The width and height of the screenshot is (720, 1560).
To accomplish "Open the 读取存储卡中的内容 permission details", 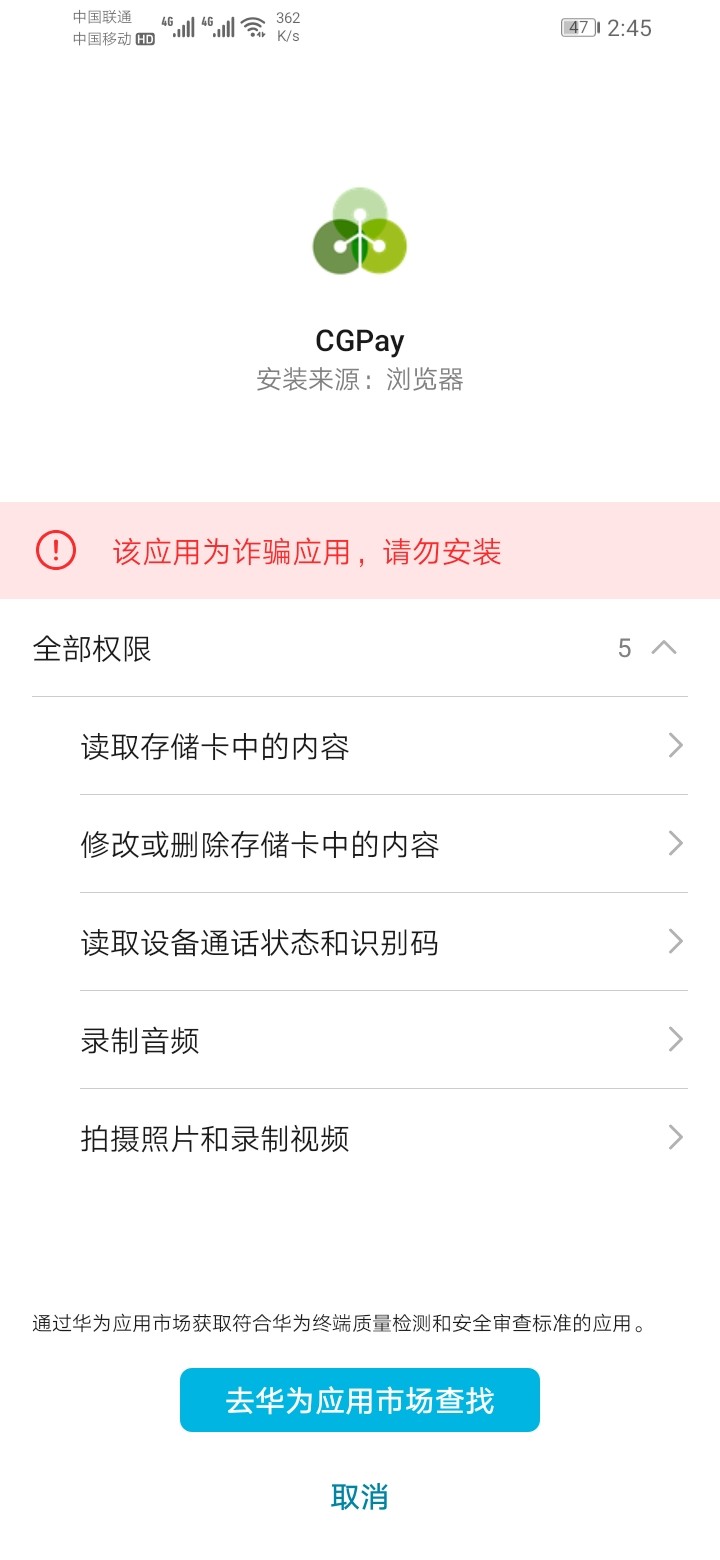I will pyautogui.click(x=383, y=746).
